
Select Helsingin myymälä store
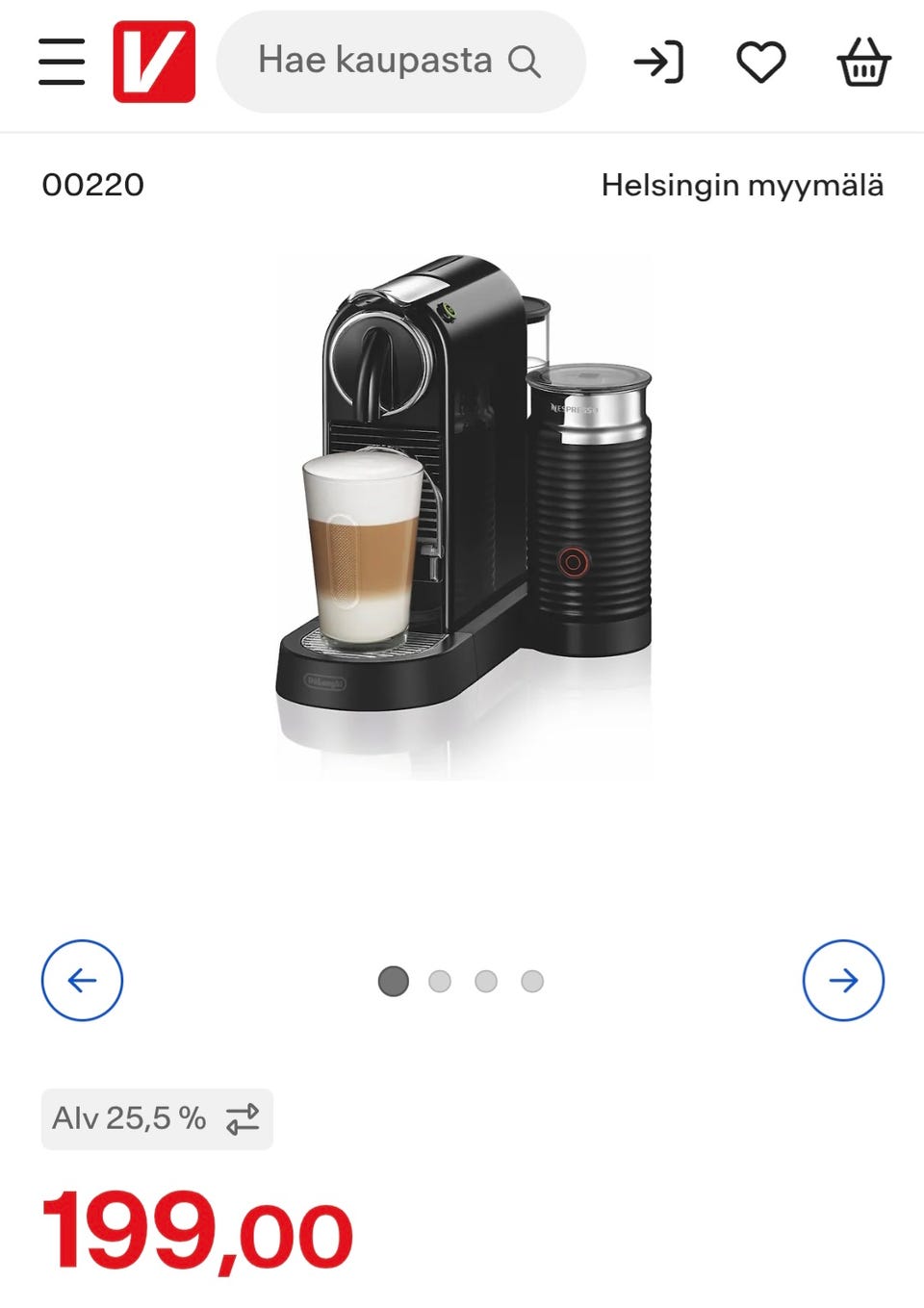click(x=742, y=185)
